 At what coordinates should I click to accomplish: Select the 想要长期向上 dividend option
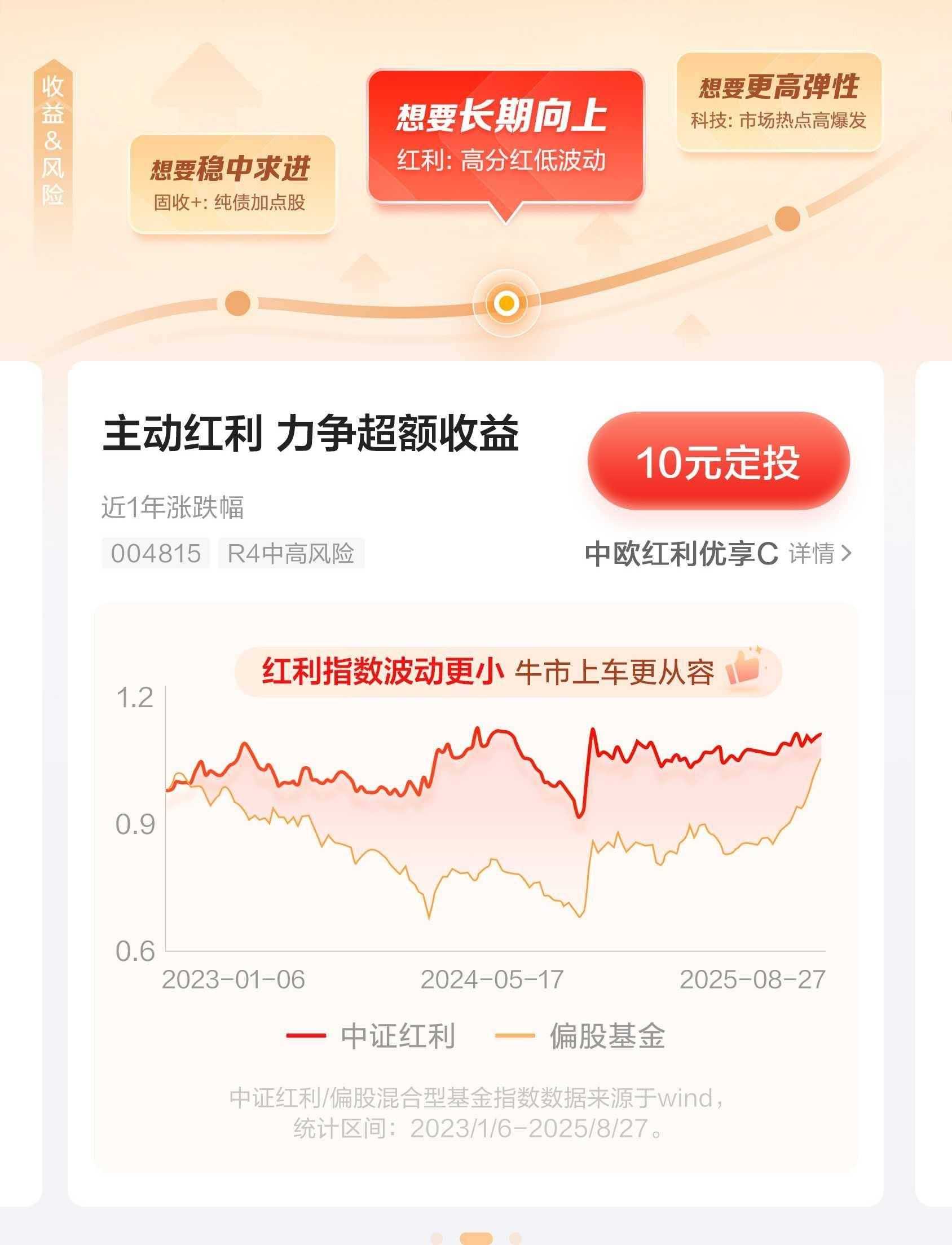(x=505, y=136)
